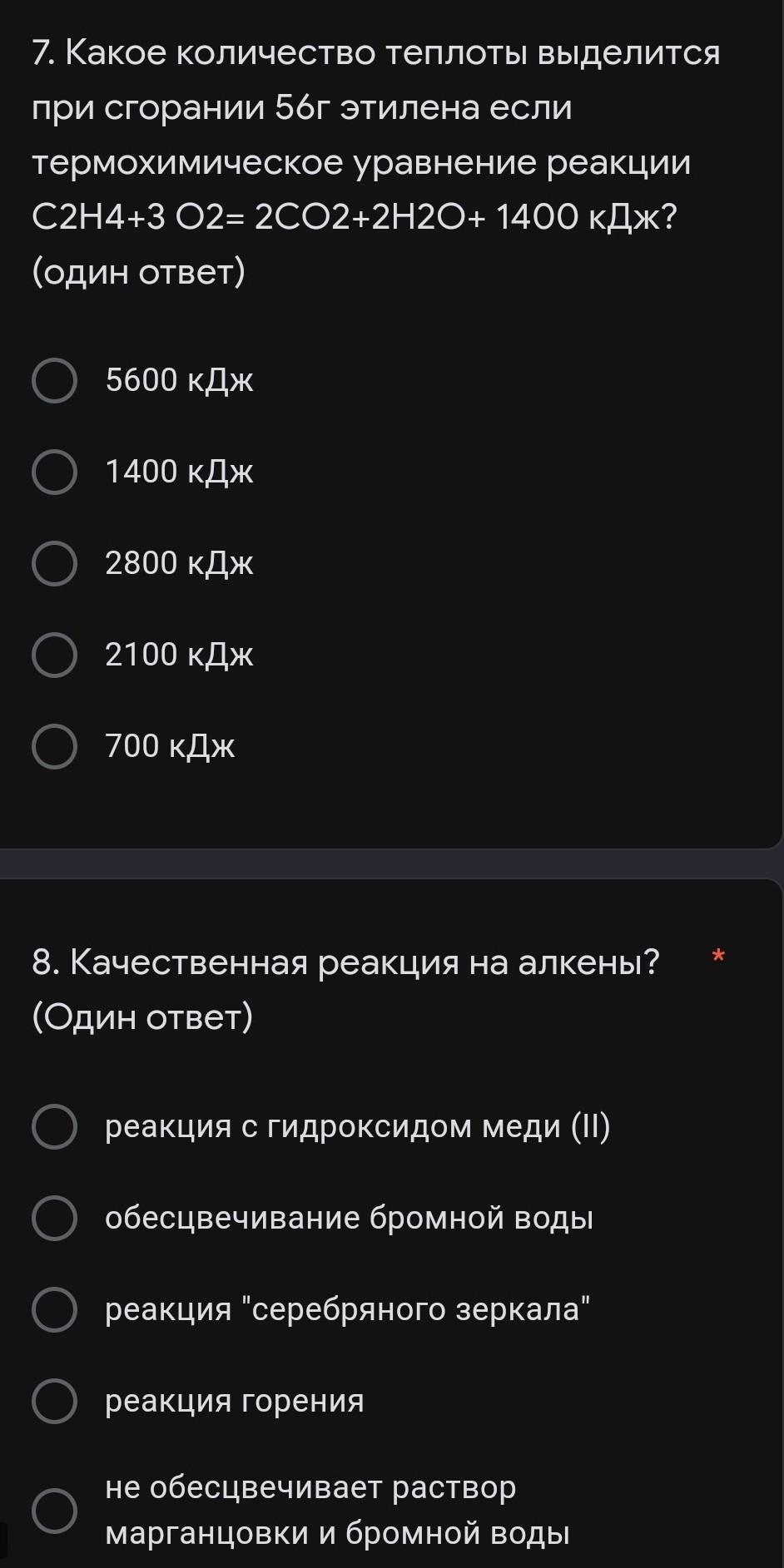784x1568 pixels.
Task: Select the 5600 кДж answer
Action: [x=55, y=381]
